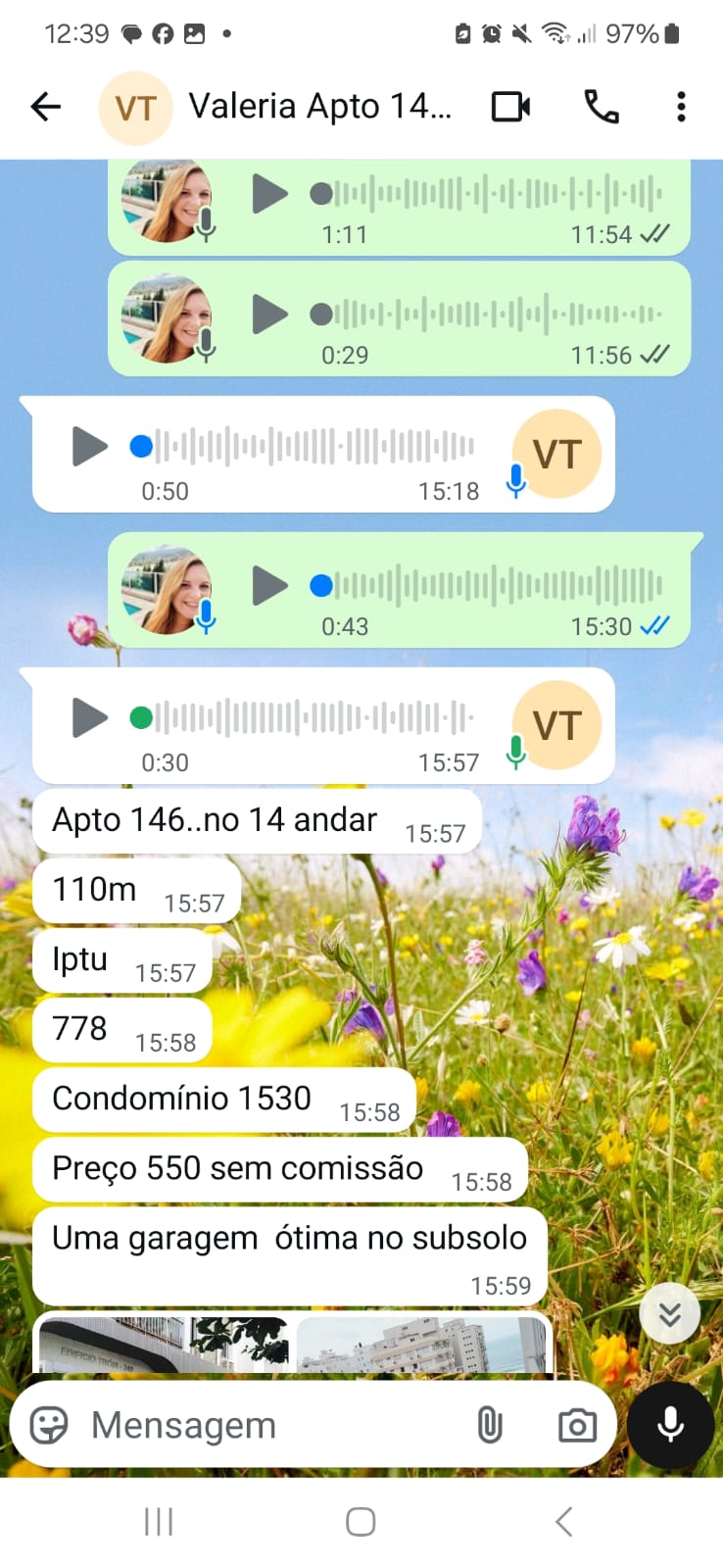Screen dimensions: 723x1568
Task: Jump to the latest messages
Action: [x=669, y=1313]
